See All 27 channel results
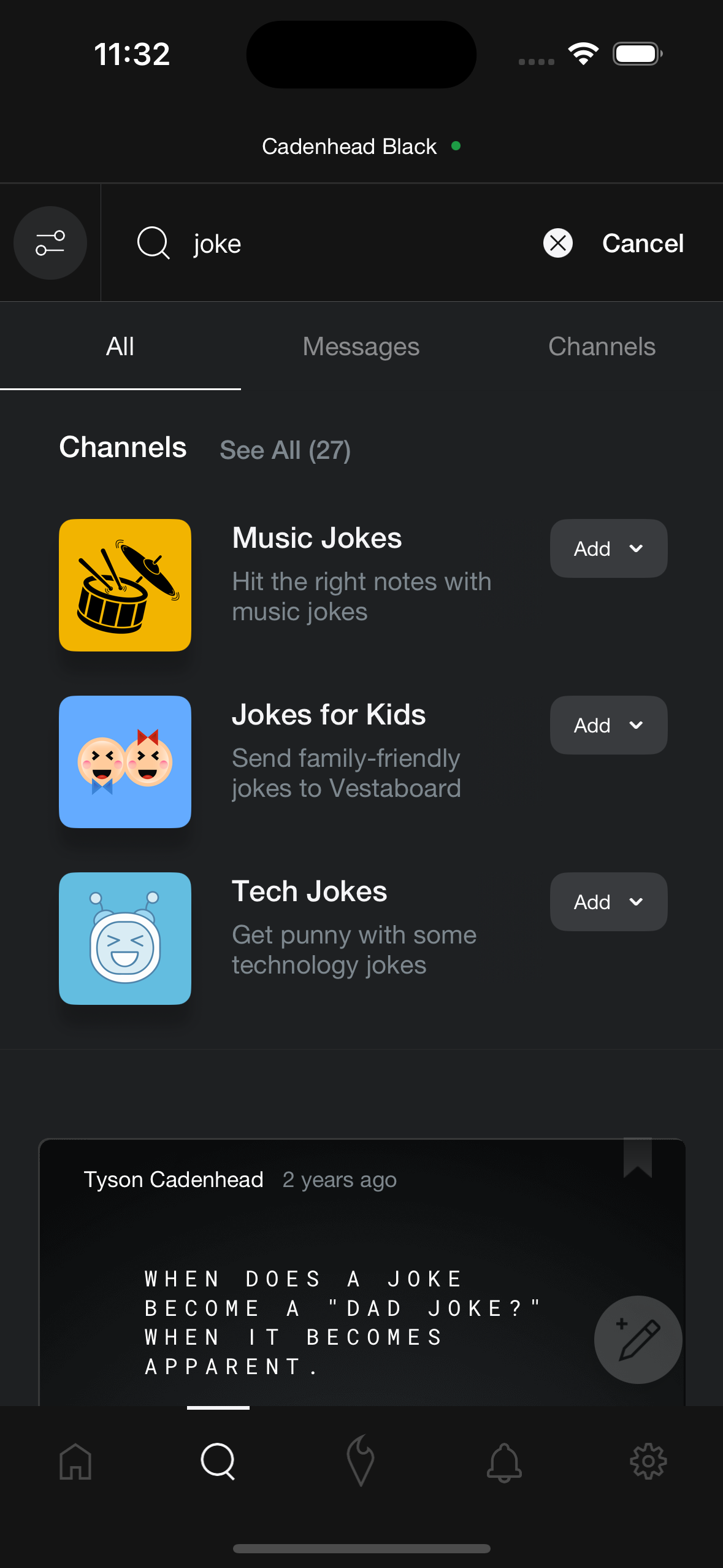 click(x=285, y=450)
